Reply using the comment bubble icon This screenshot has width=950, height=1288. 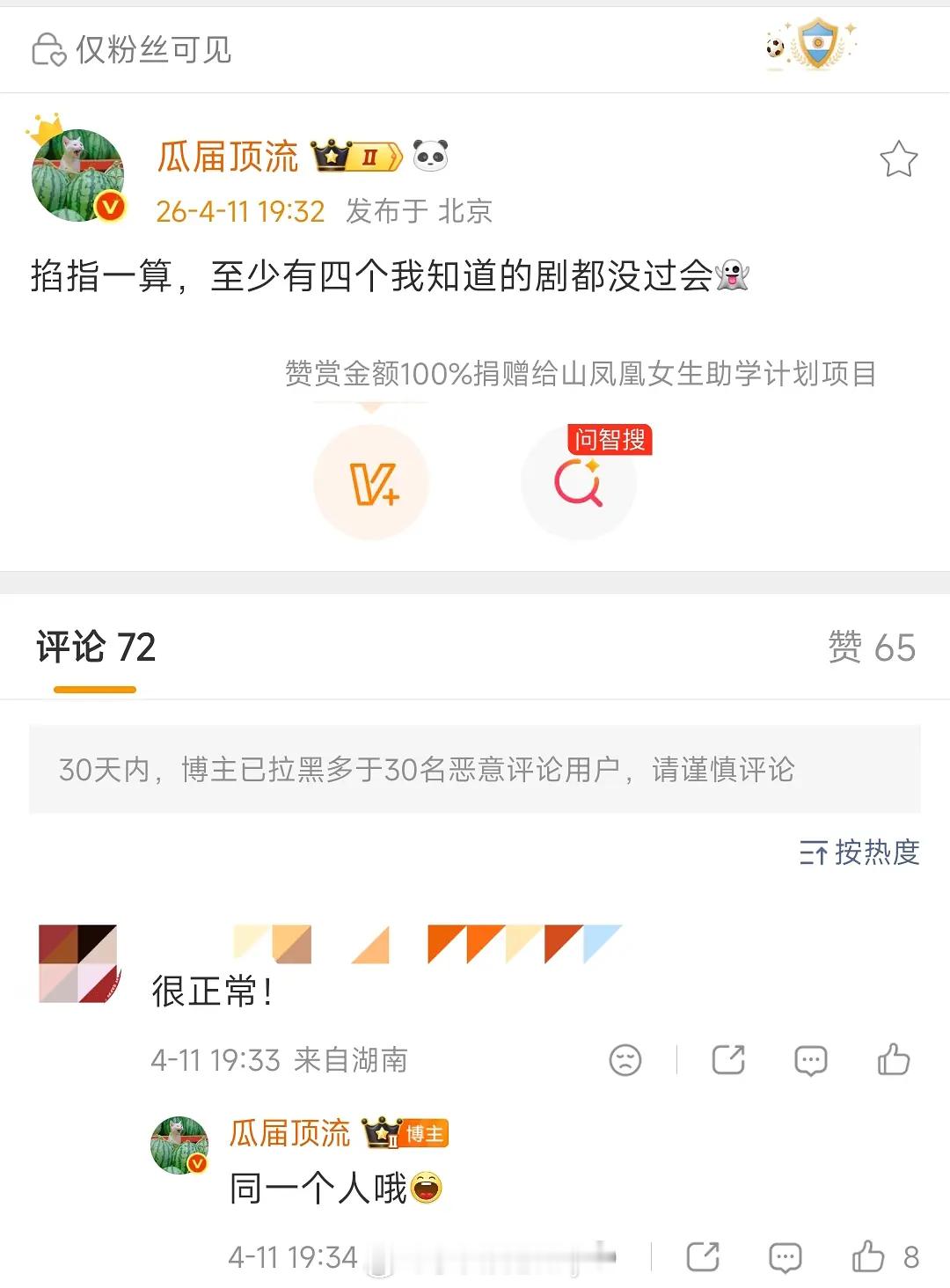point(810,1062)
